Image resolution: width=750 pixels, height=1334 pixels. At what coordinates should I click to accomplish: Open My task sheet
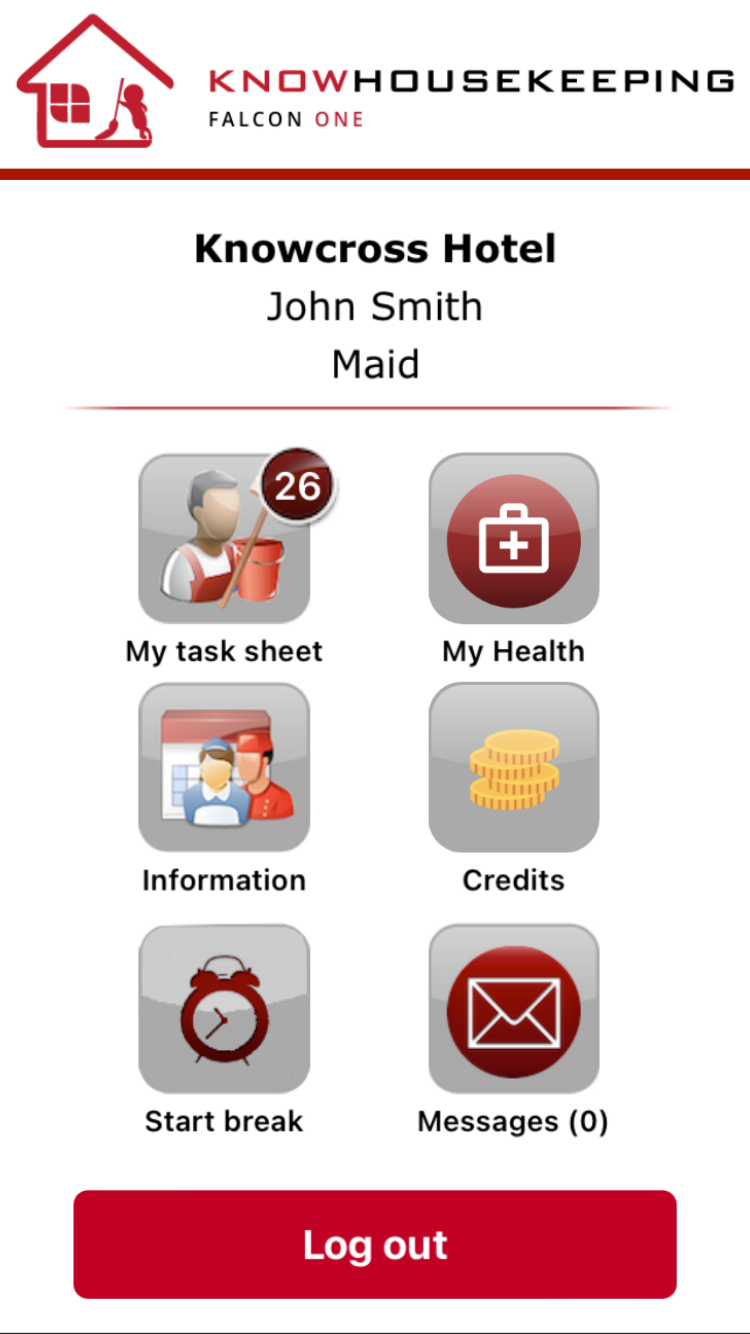[224, 540]
